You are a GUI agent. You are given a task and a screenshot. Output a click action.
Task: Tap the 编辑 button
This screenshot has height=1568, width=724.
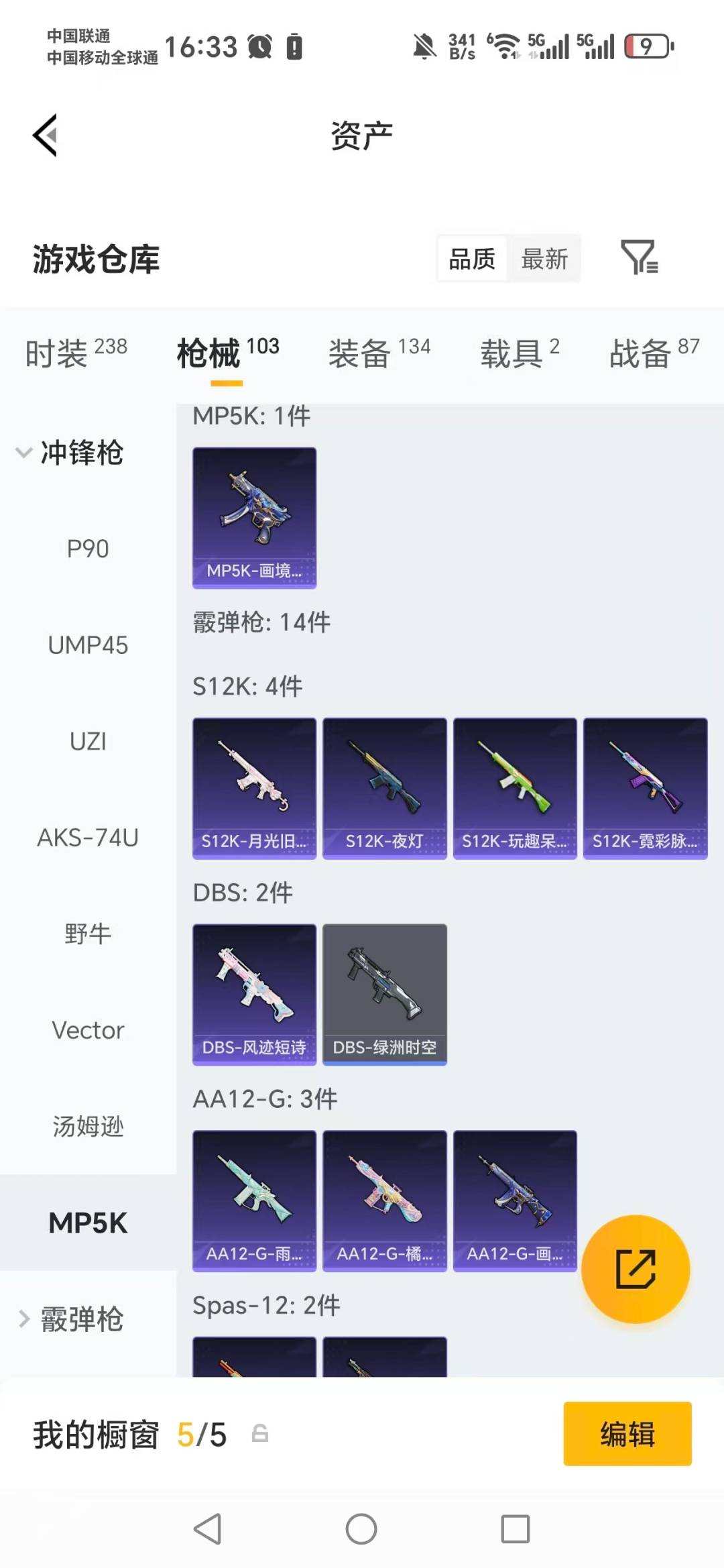[627, 1435]
